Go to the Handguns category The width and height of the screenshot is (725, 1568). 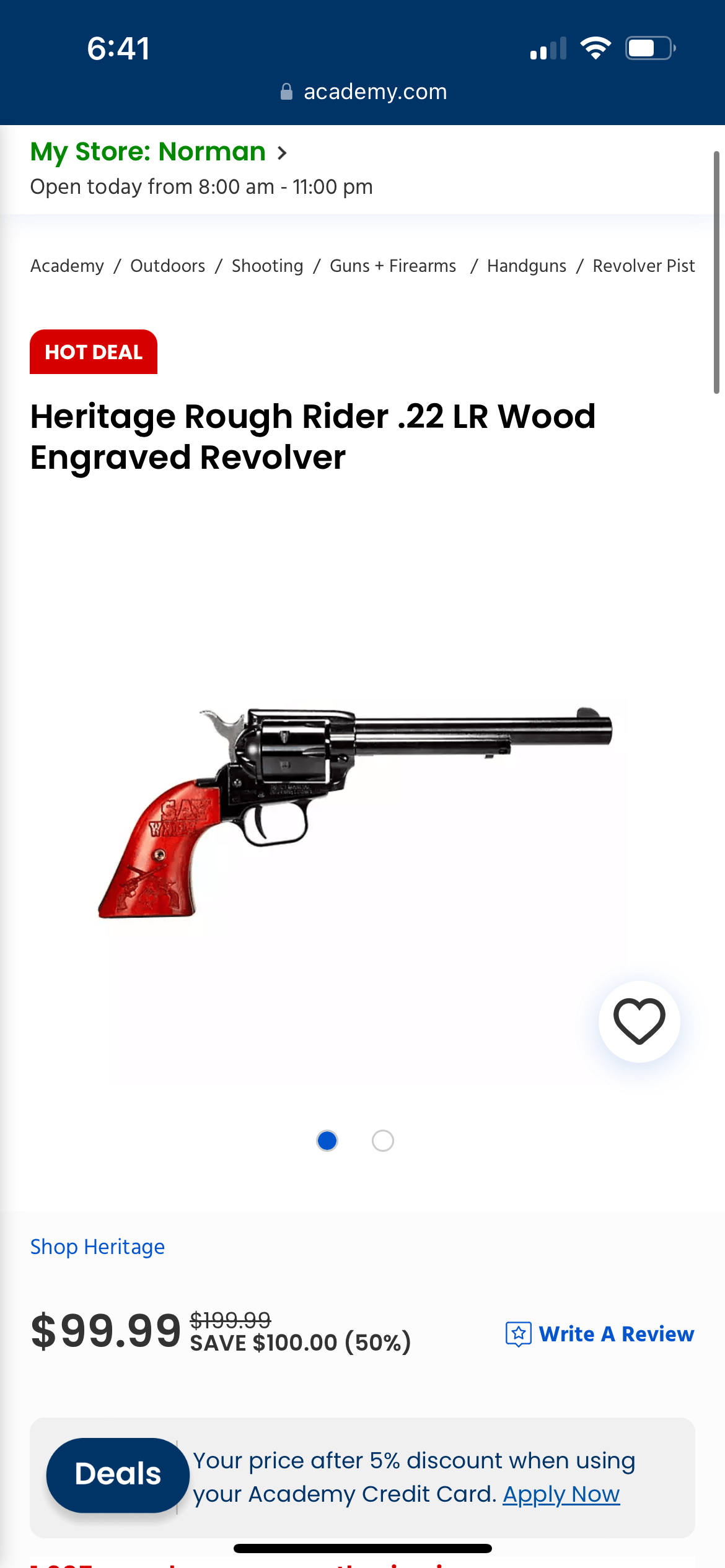(526, 266)
